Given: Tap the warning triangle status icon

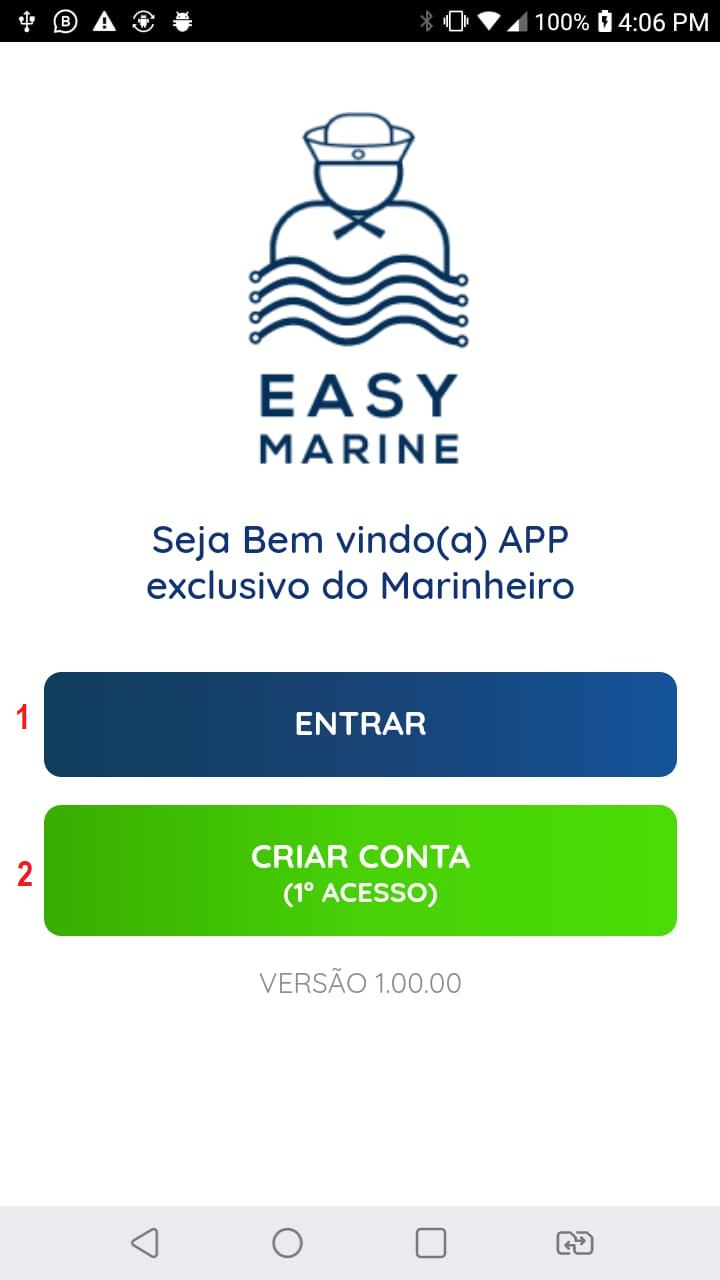Looking at the screenshot, I should point(104,18).
